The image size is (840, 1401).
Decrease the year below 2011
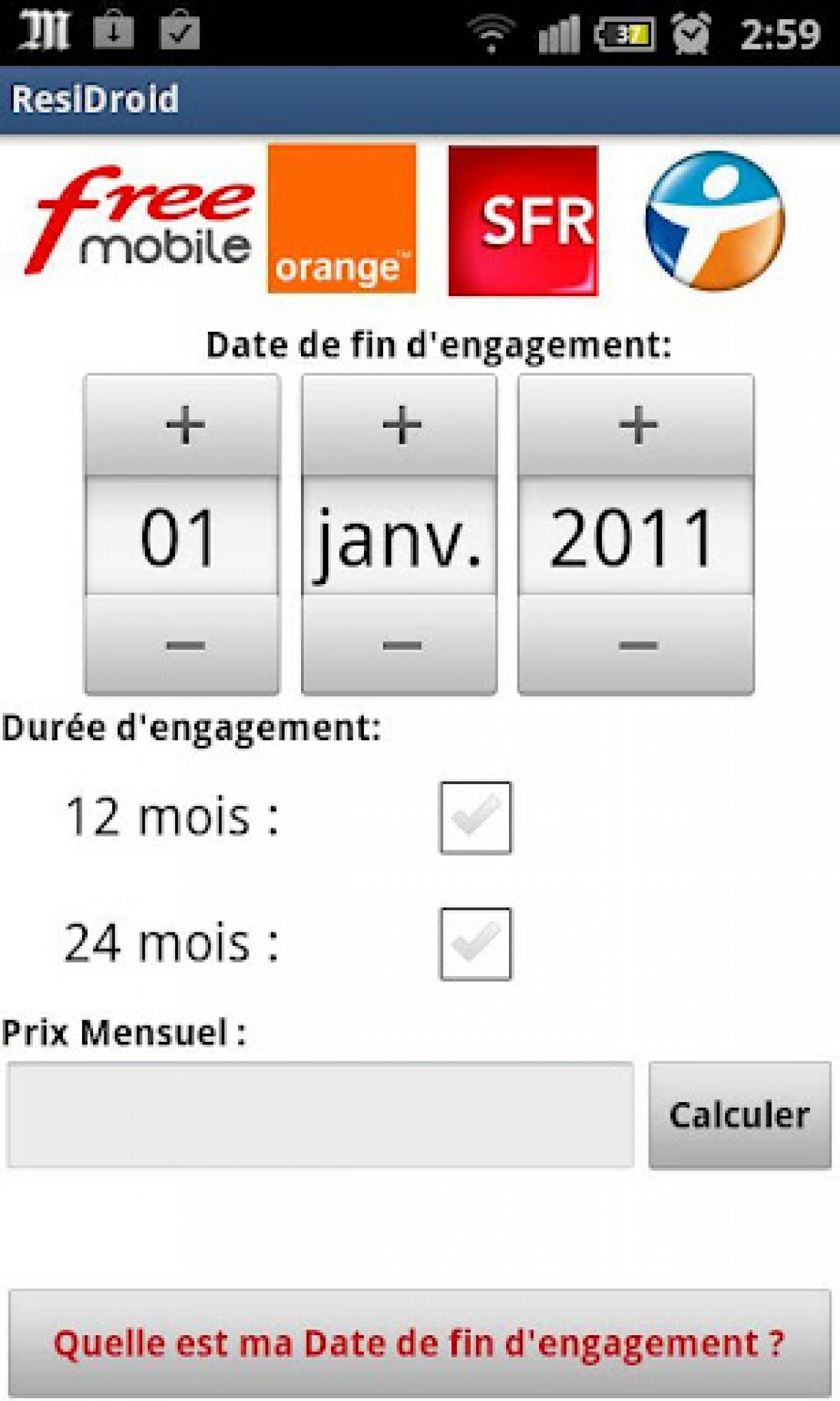coord(636,645)
